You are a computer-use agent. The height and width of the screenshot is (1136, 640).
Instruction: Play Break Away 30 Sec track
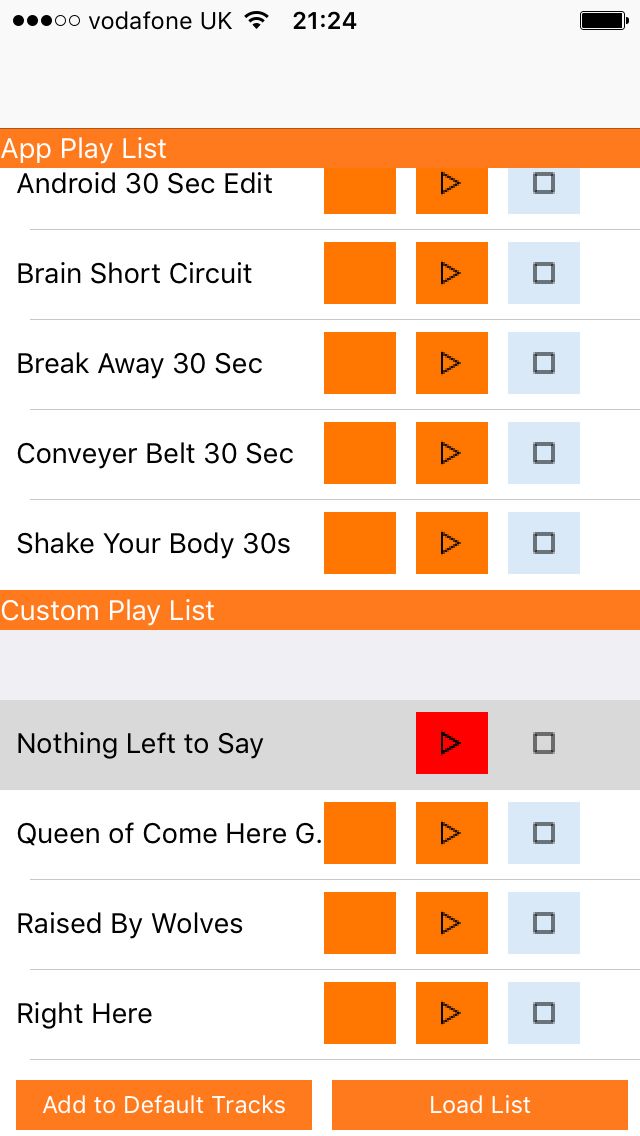tap(451, 363)
